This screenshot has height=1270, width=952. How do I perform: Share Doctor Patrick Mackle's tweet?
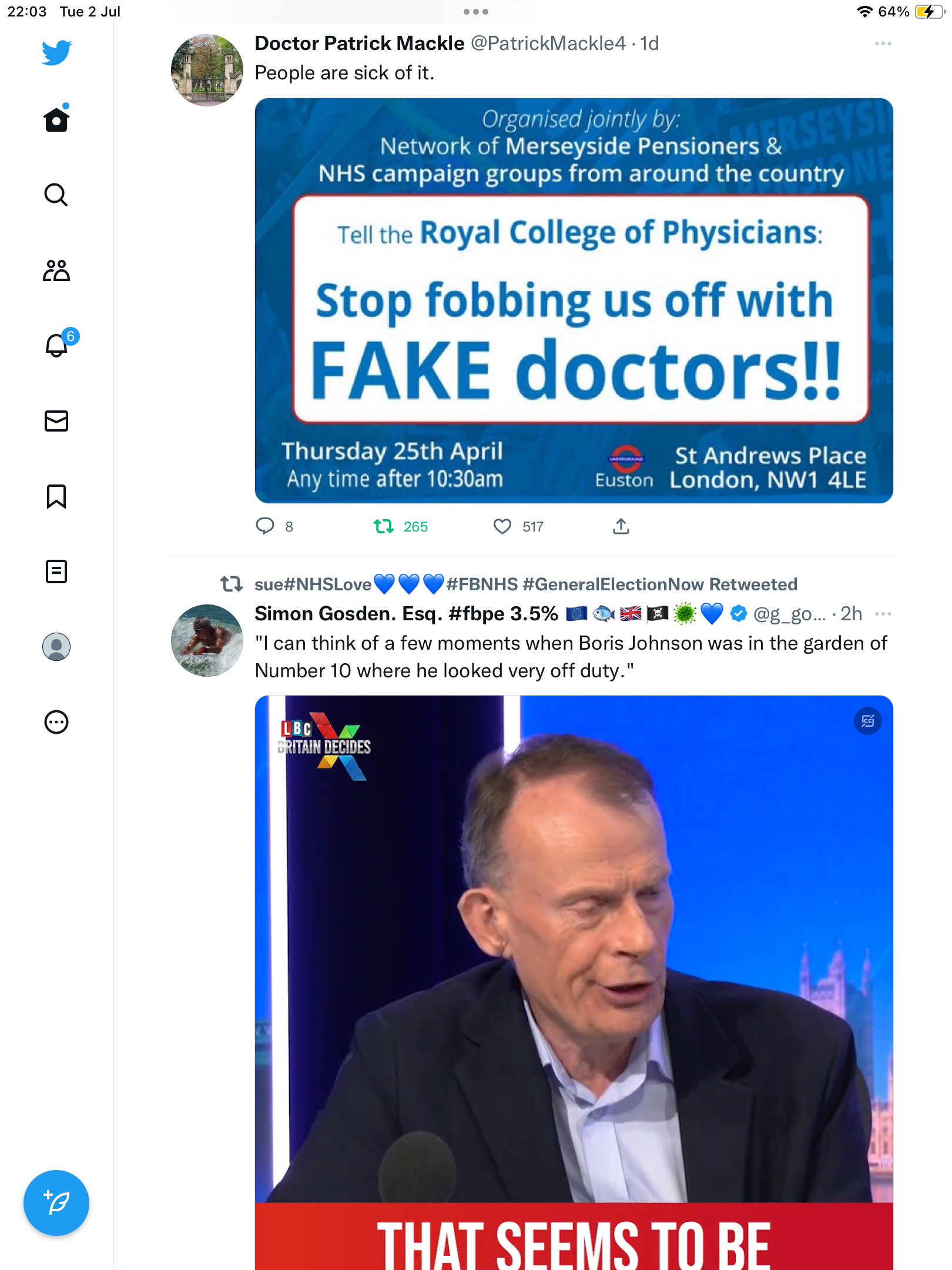pyautogui.click(x=621, y=526)
